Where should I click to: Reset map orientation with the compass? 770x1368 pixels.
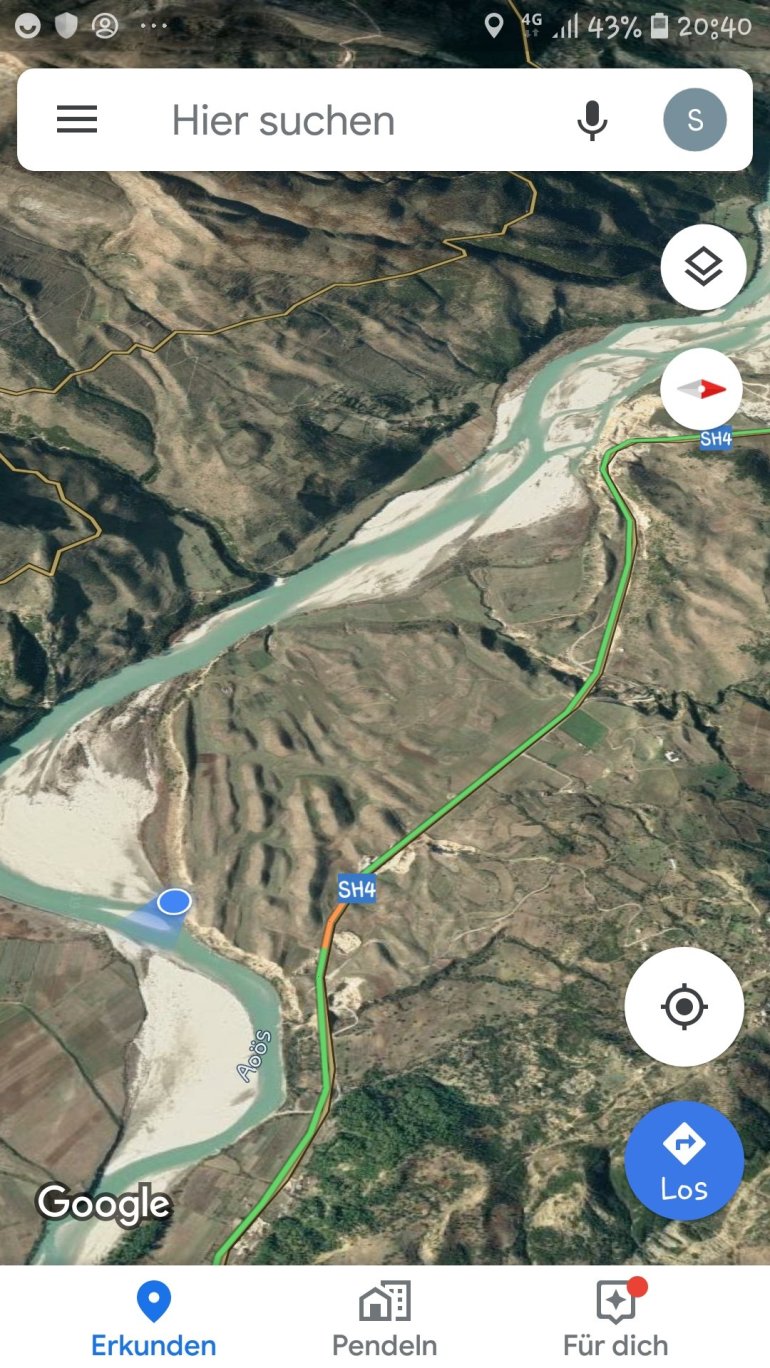701,390
